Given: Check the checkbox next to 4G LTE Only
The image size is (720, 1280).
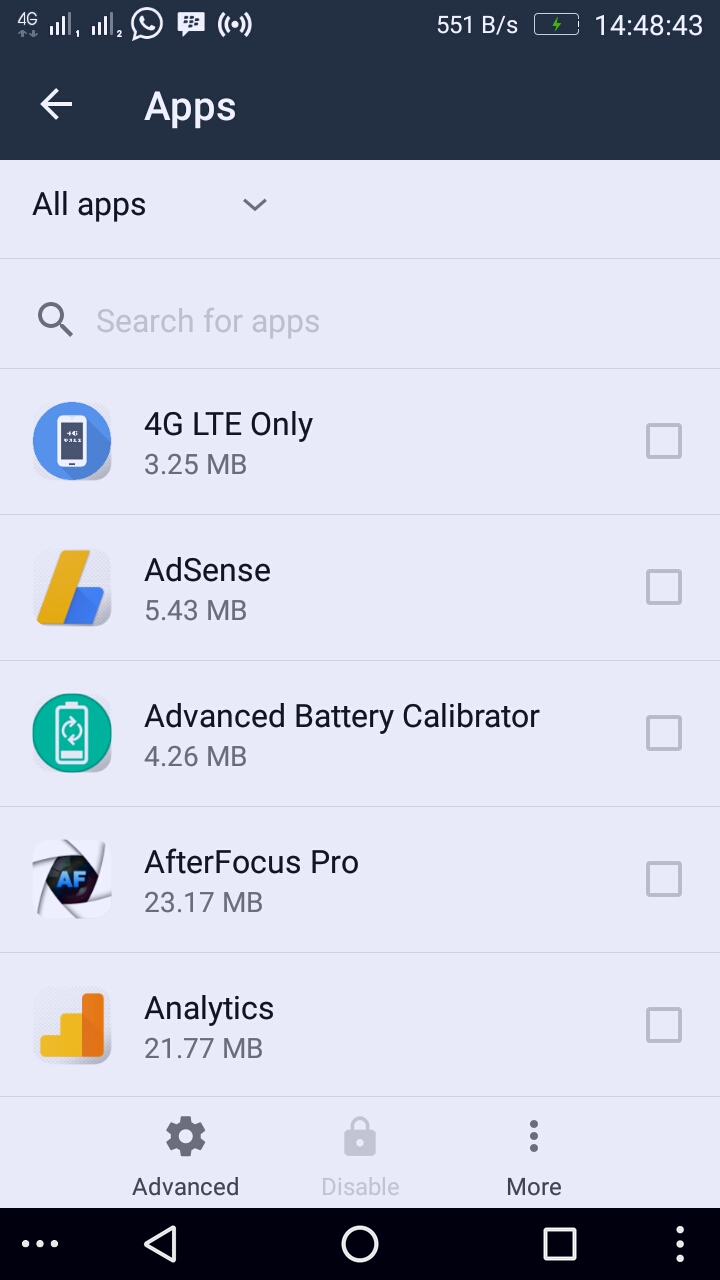Looking at the screenshot, I should tap(663, 441).
